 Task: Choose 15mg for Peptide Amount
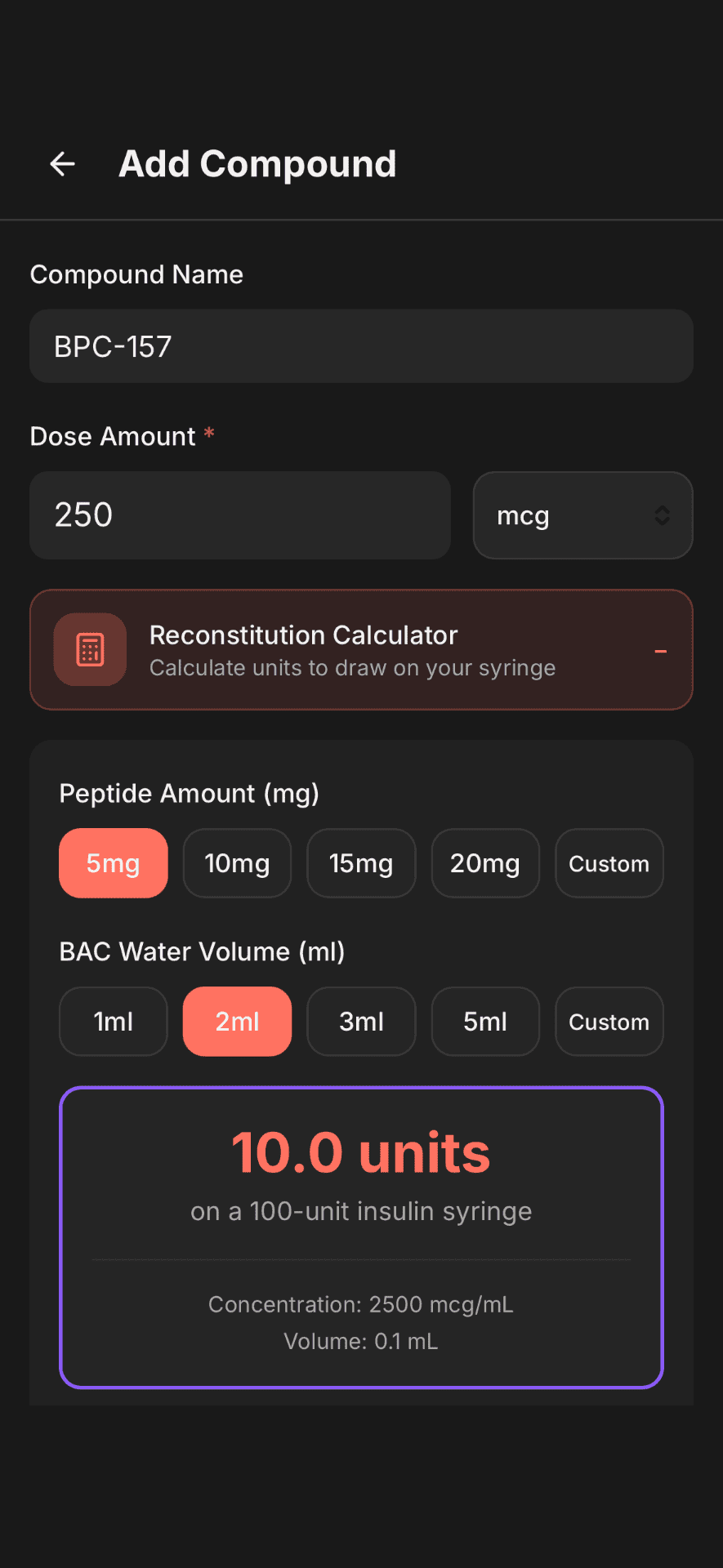pos(361,863)
